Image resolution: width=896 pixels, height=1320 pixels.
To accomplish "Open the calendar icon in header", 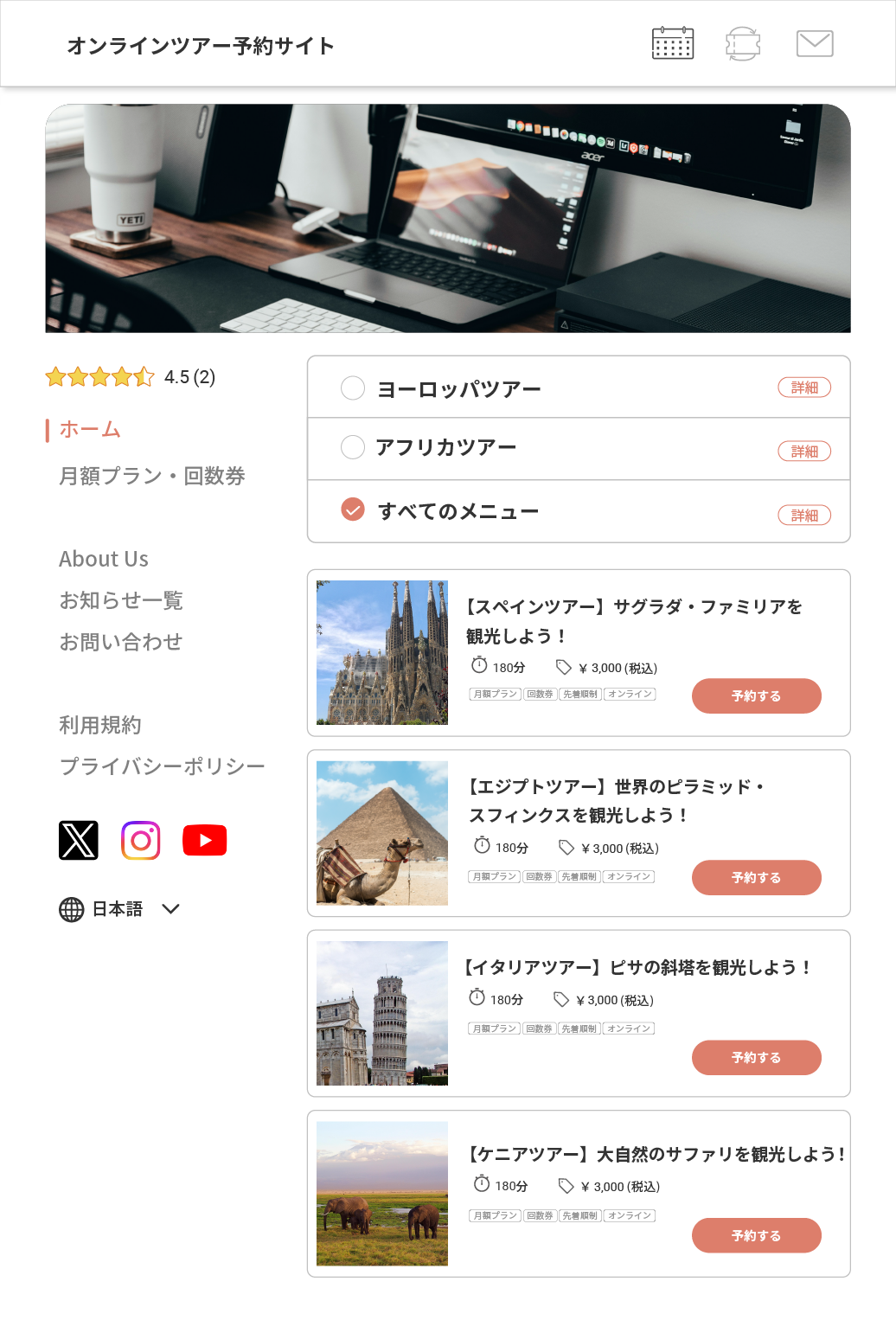I will (x=672, y=43).
